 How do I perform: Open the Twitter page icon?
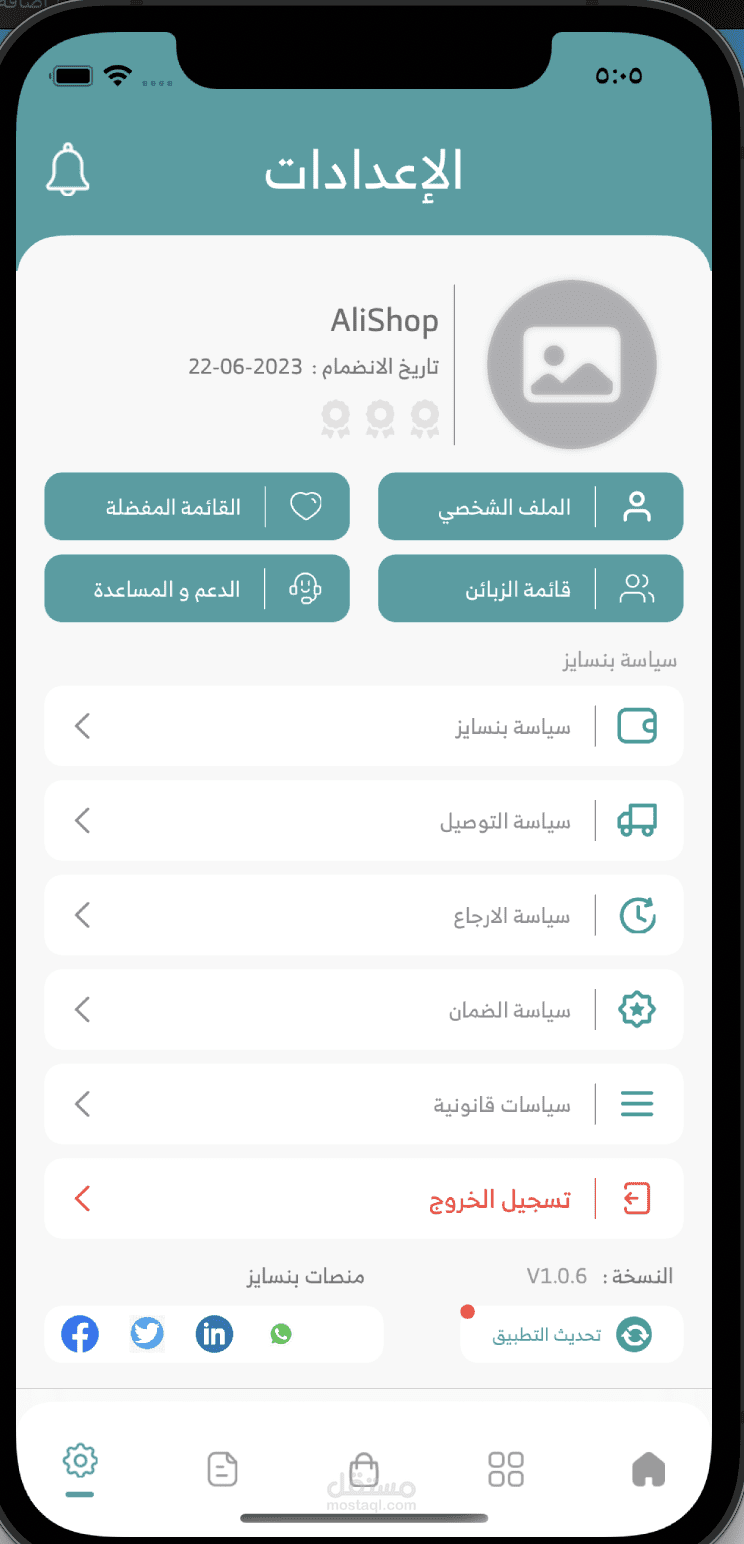click(147, 1334)
